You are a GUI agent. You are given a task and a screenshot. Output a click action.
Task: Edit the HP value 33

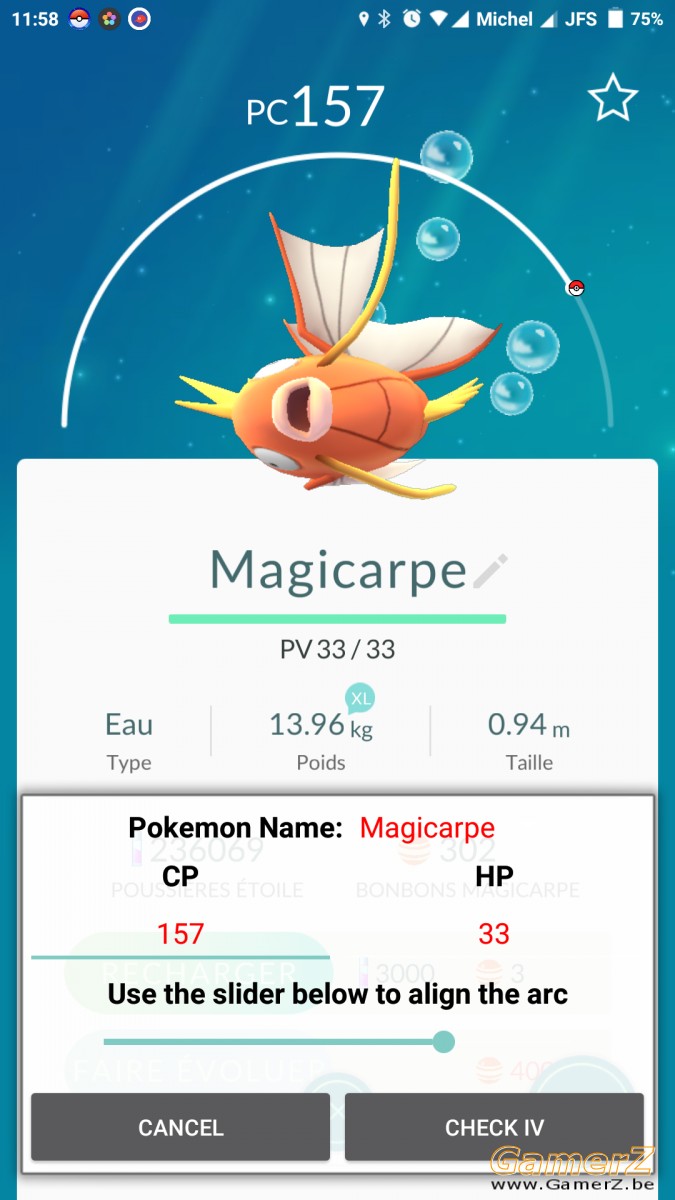(494, 934)
